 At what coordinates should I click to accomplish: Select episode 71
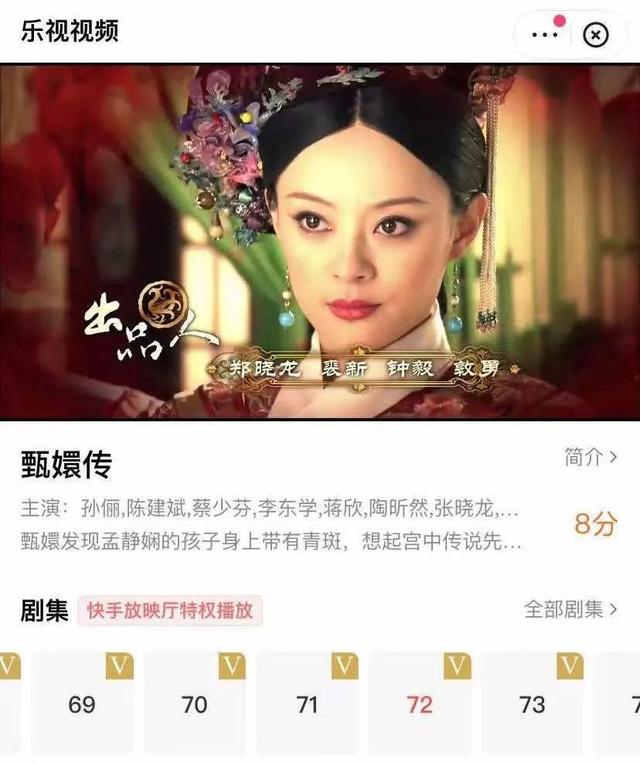coord(307,703)
